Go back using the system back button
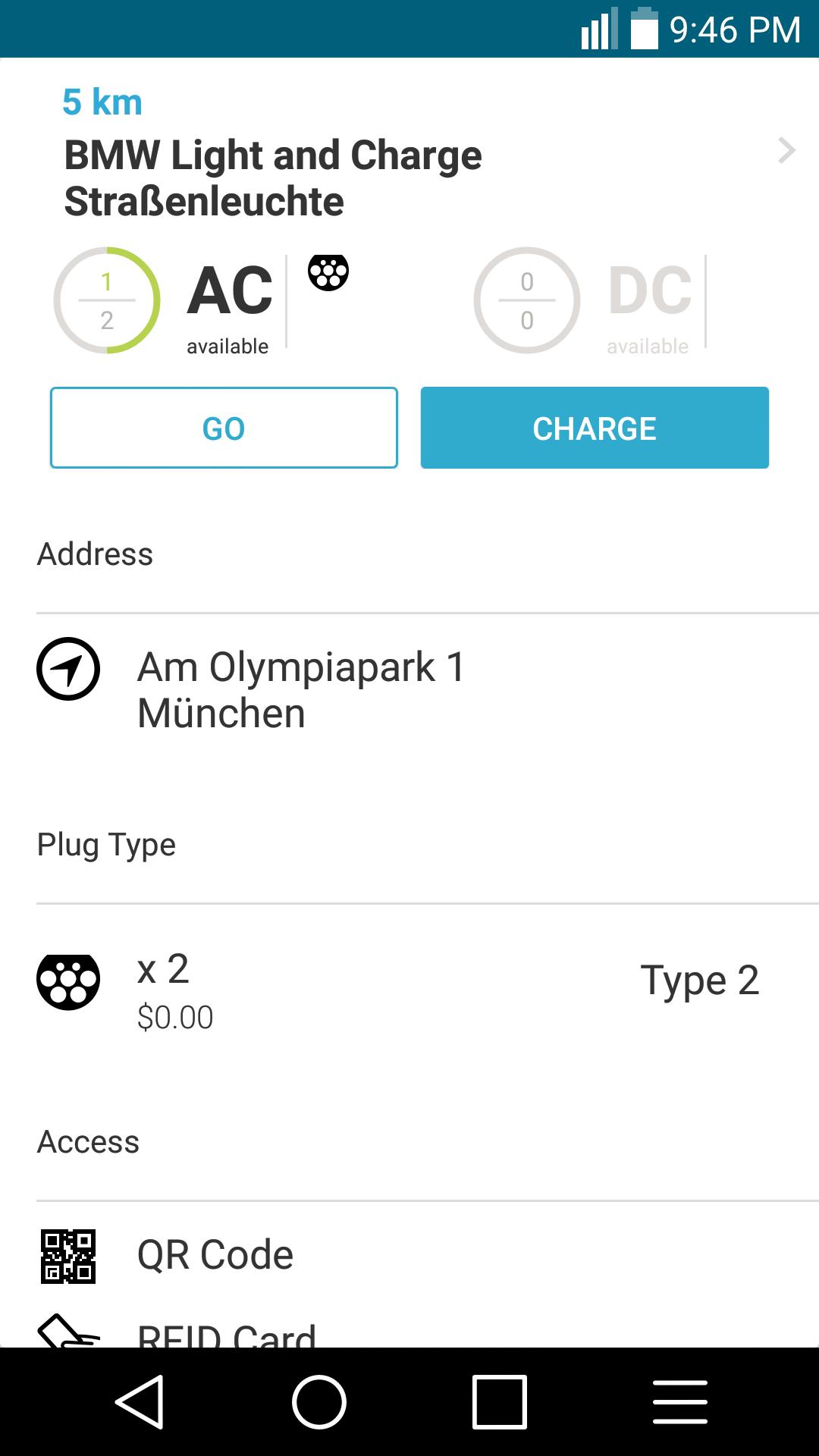Viewport: 819px width, 1456px height. [140, 1401]
